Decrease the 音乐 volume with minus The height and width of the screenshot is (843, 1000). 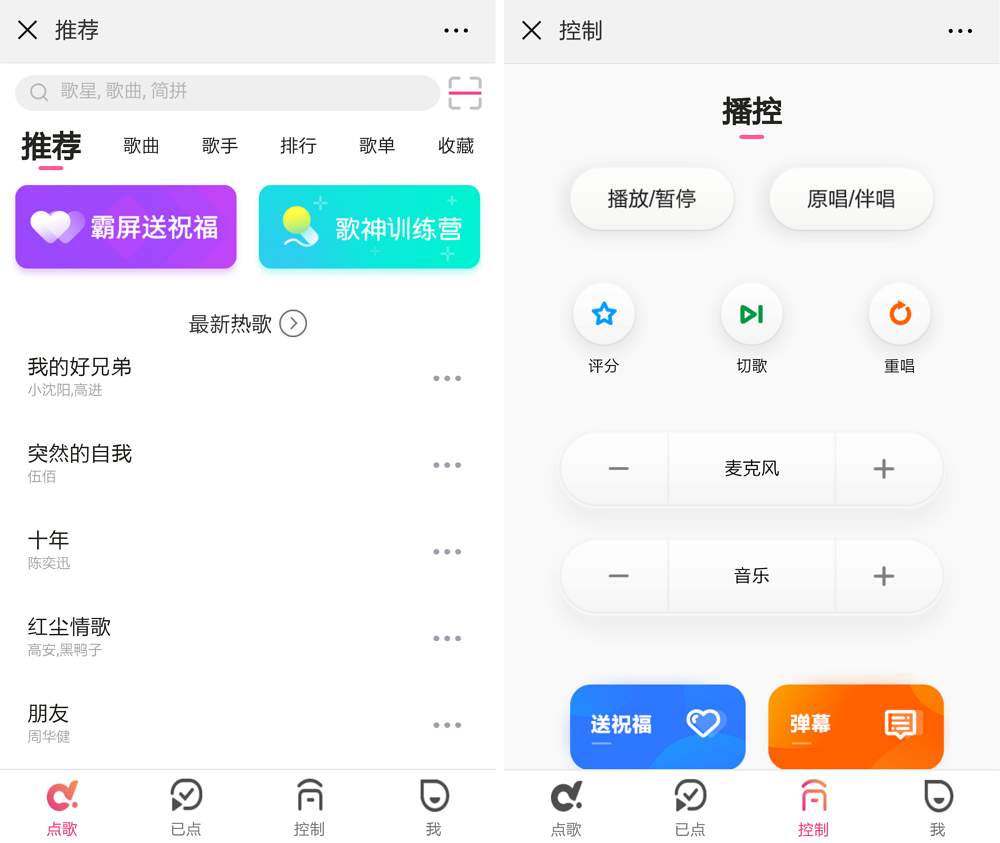pos(618,576)
